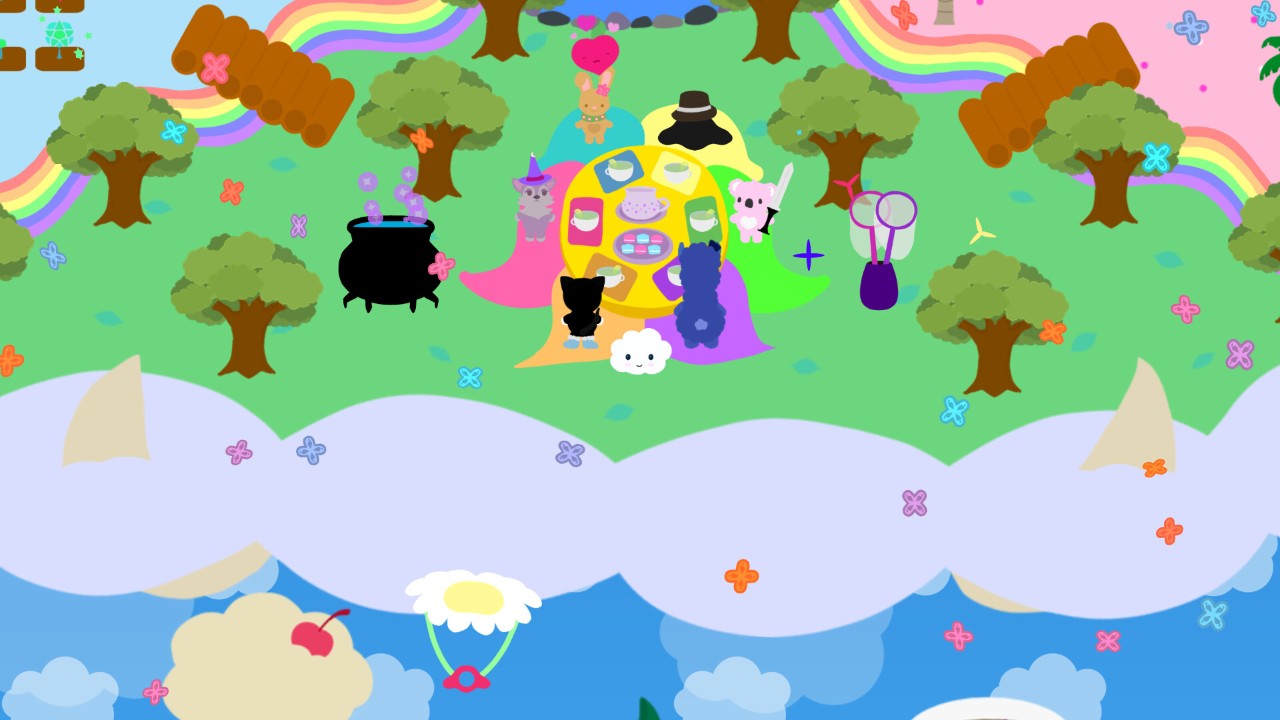This screenshot has width=1280, height=720.
Task: Tap the gray cat wearing a wizard hat
Action: coord(535,200)
